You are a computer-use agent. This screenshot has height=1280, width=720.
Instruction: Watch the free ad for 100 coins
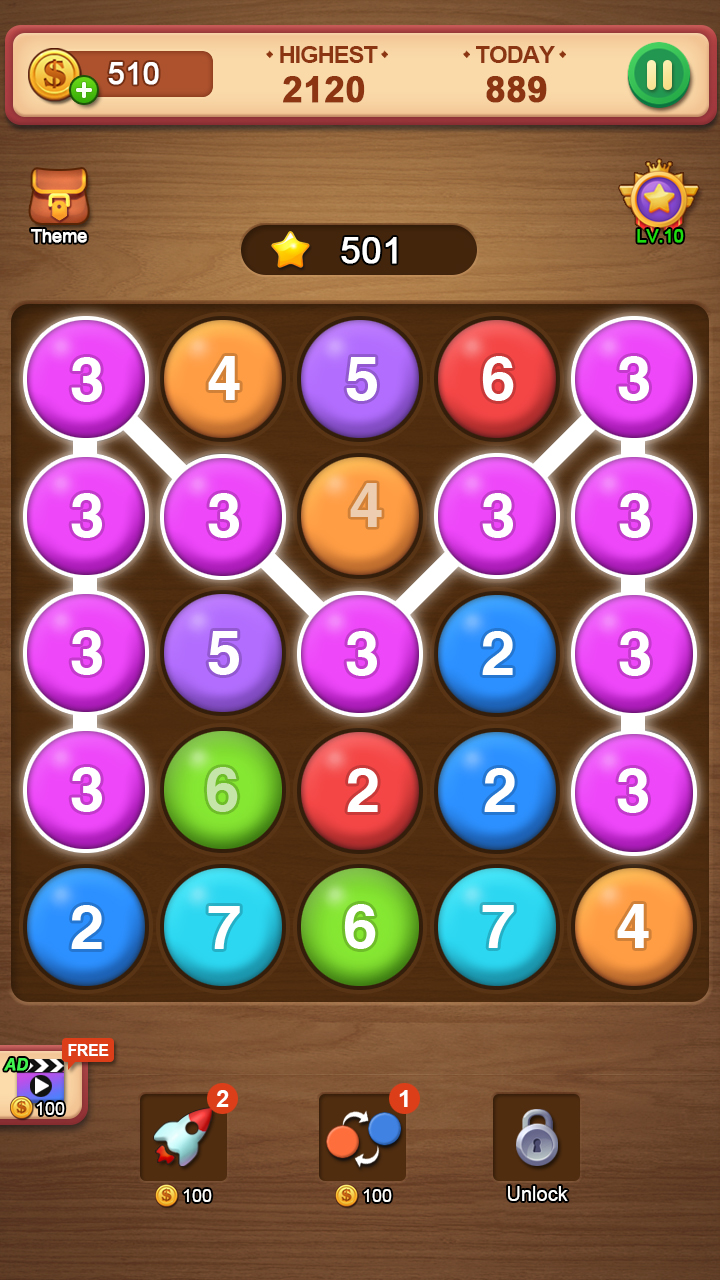point(40,1087)
